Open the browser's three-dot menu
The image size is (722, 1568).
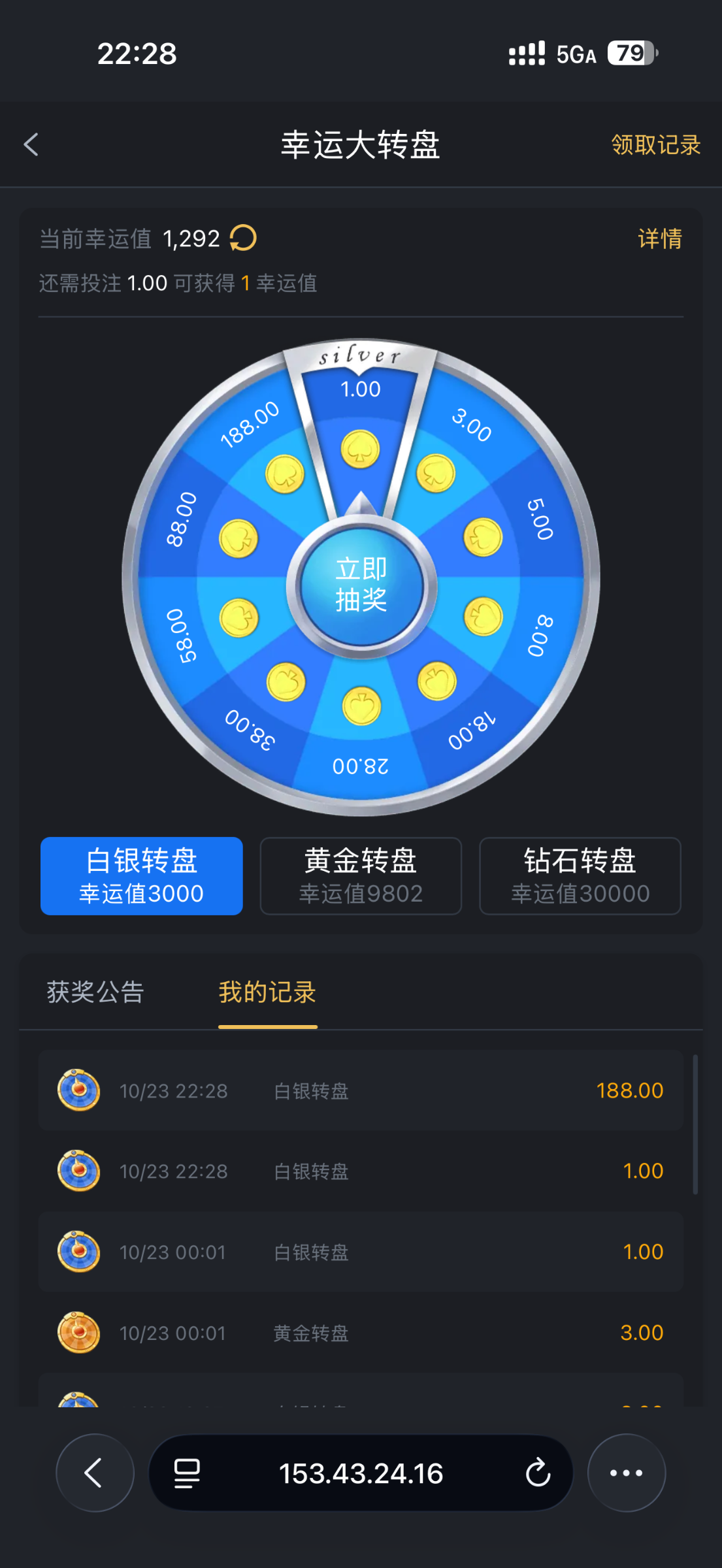coord(627,1473)
